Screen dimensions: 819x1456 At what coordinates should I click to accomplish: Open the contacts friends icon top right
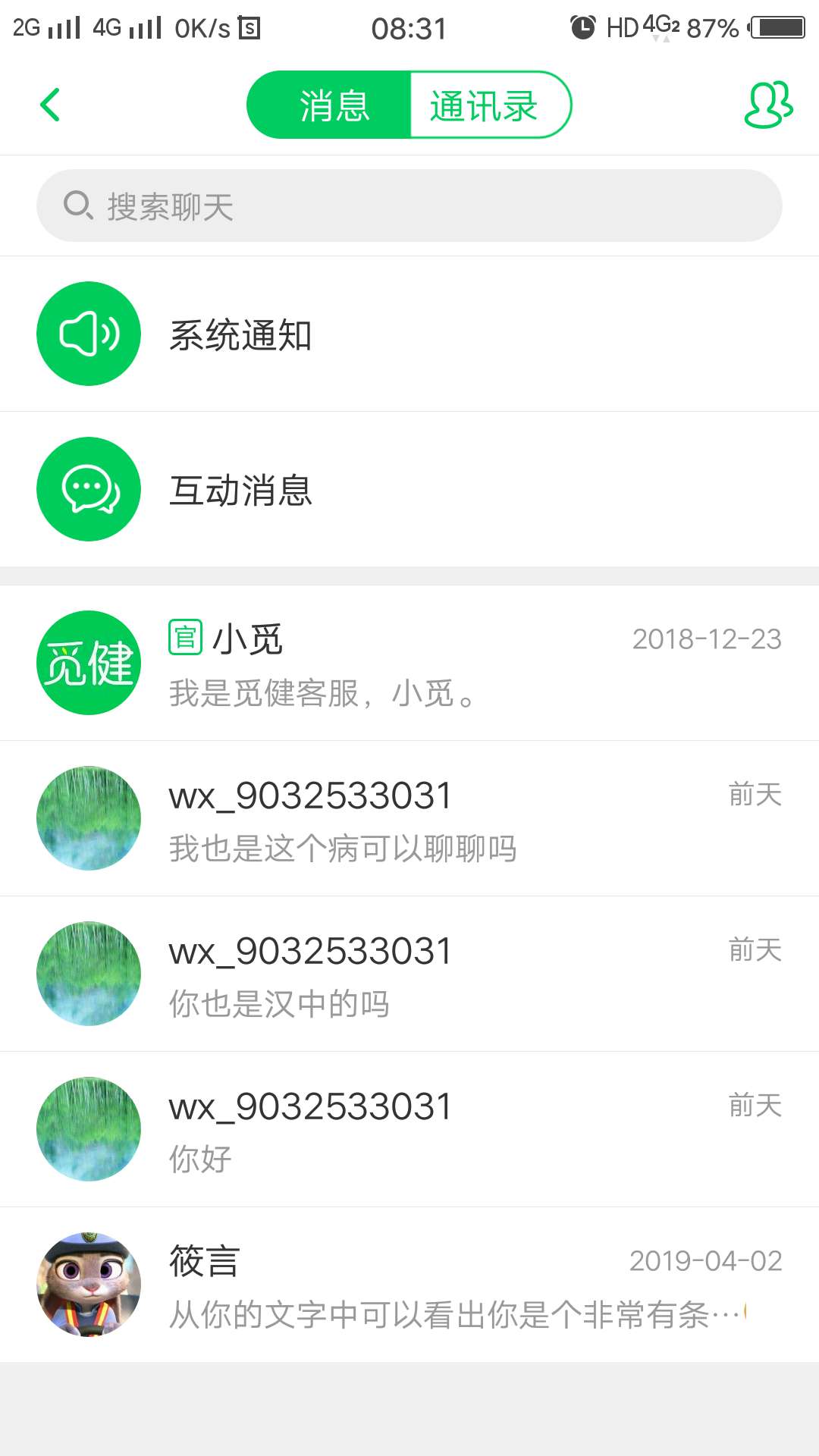768,104
